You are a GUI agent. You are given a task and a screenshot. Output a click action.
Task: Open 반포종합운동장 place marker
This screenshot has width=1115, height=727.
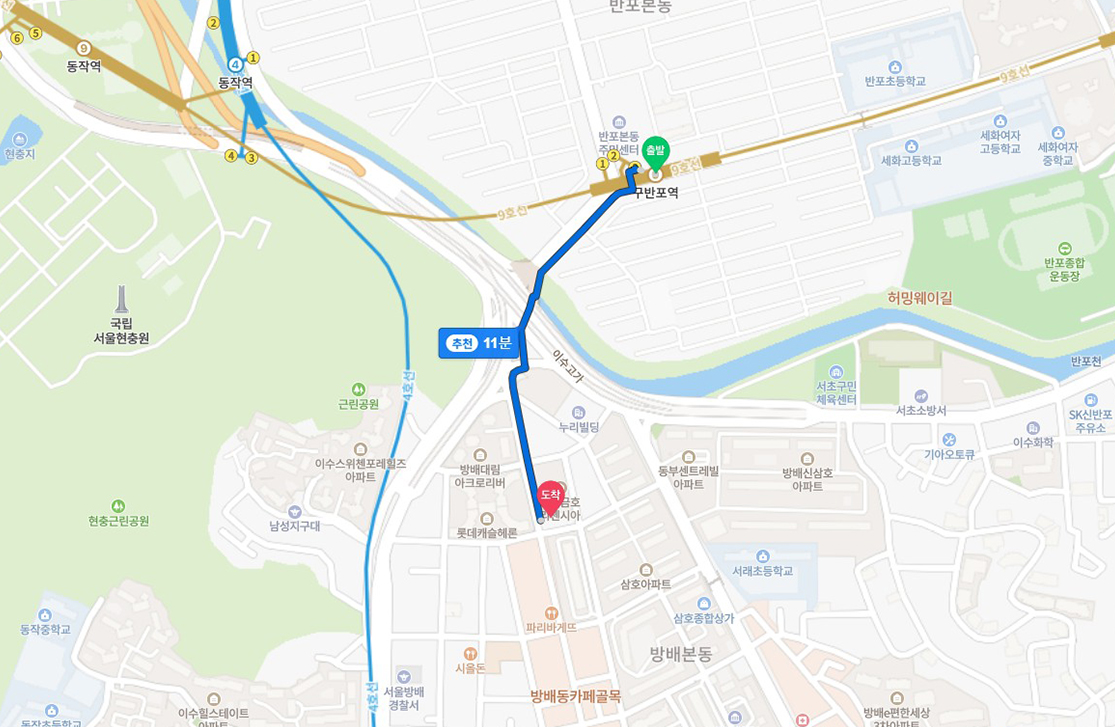coord(1063,248)
